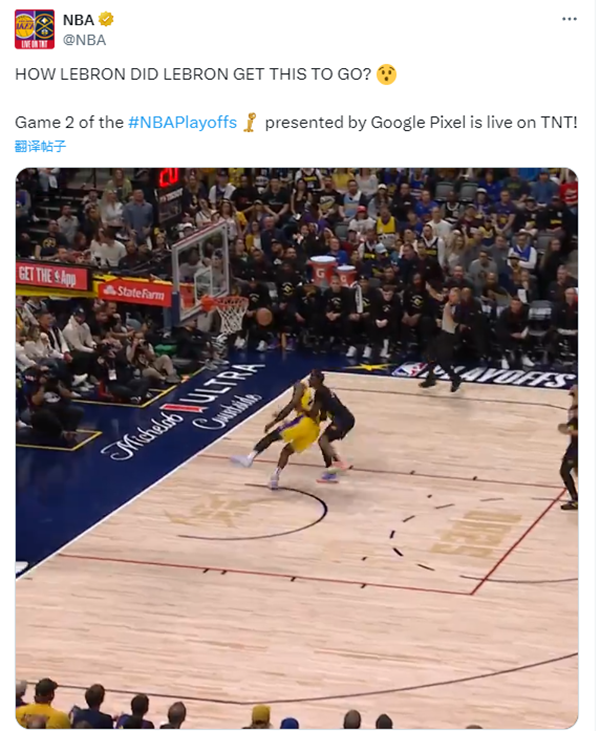Open the NBA account name
Image resolution: width=600 pixels, height=731 pixels.
pos(78,19)
